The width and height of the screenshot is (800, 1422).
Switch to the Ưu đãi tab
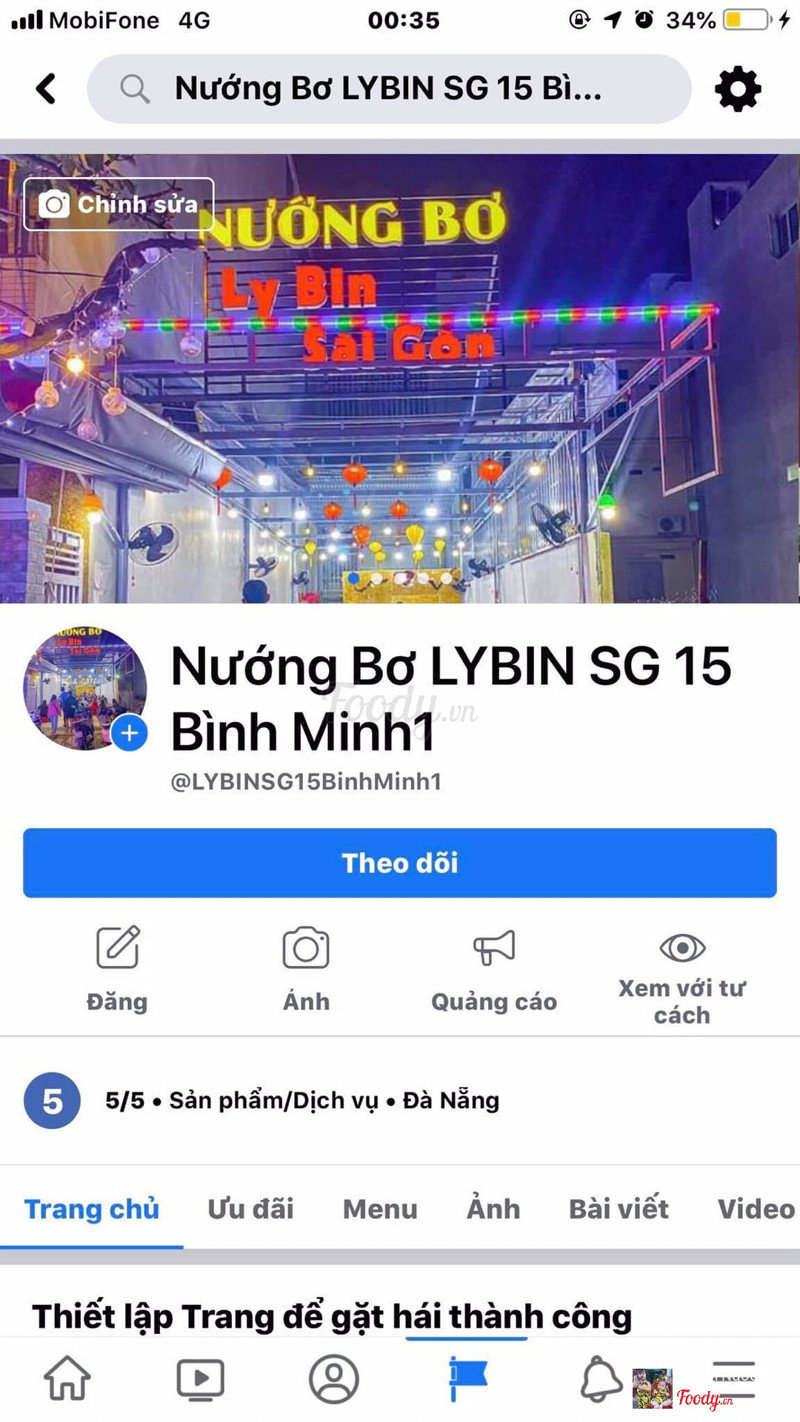pos(250,1209)
